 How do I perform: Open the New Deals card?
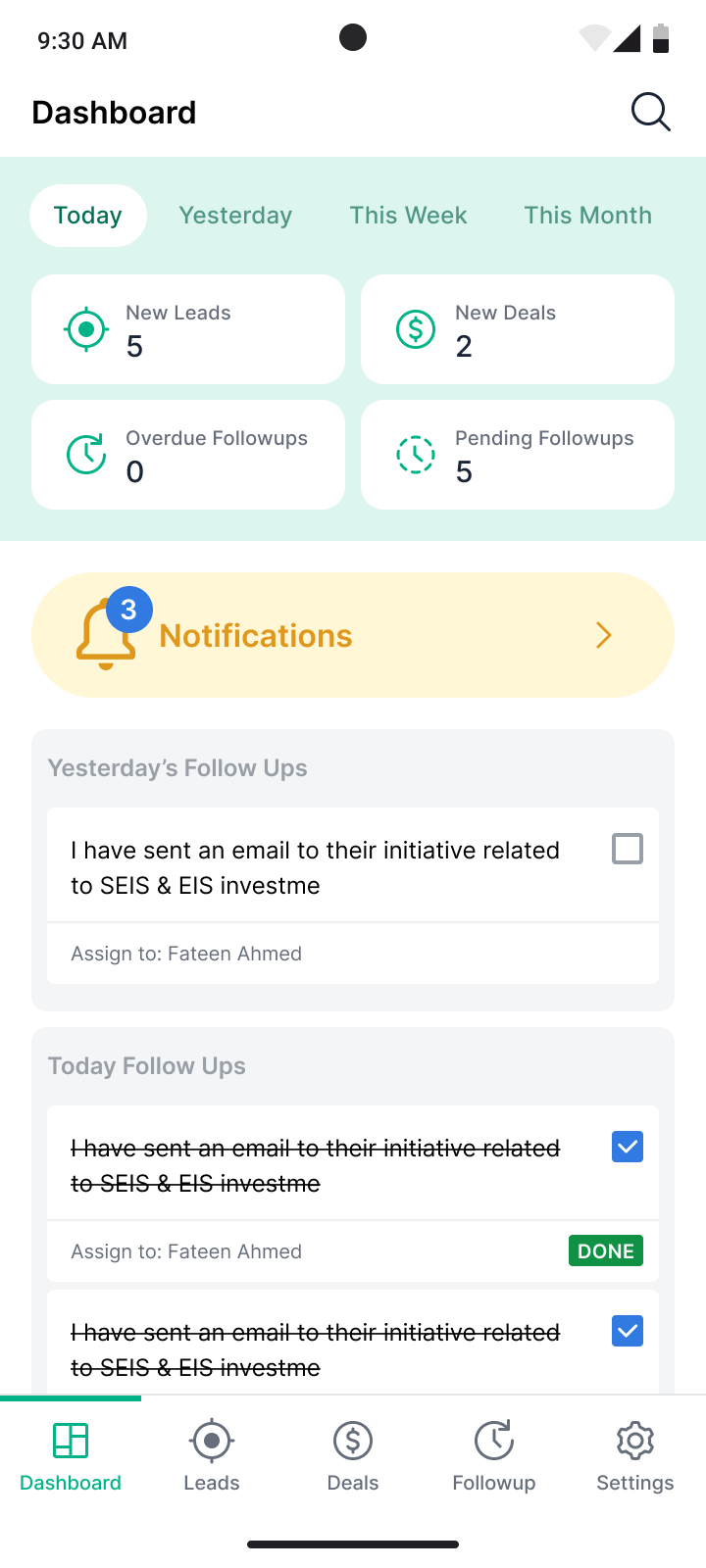pyautogui.click(x=518, y=329)
